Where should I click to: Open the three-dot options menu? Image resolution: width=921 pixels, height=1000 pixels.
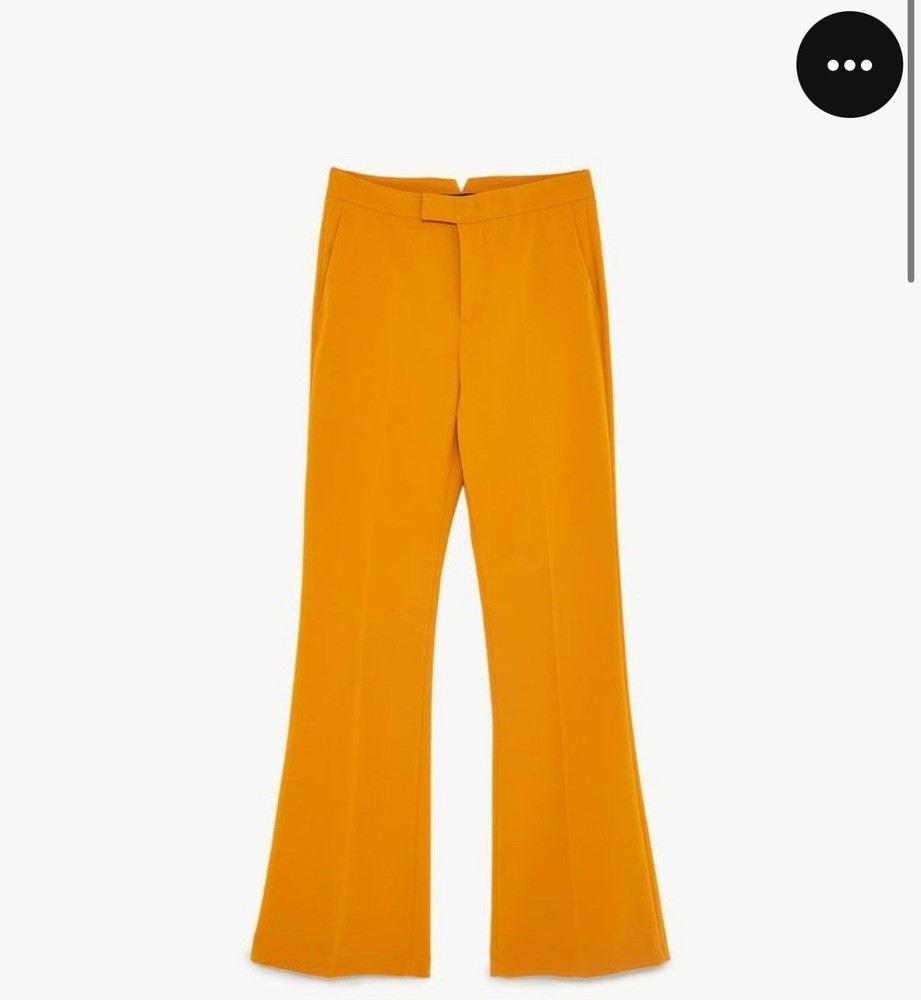849,65
